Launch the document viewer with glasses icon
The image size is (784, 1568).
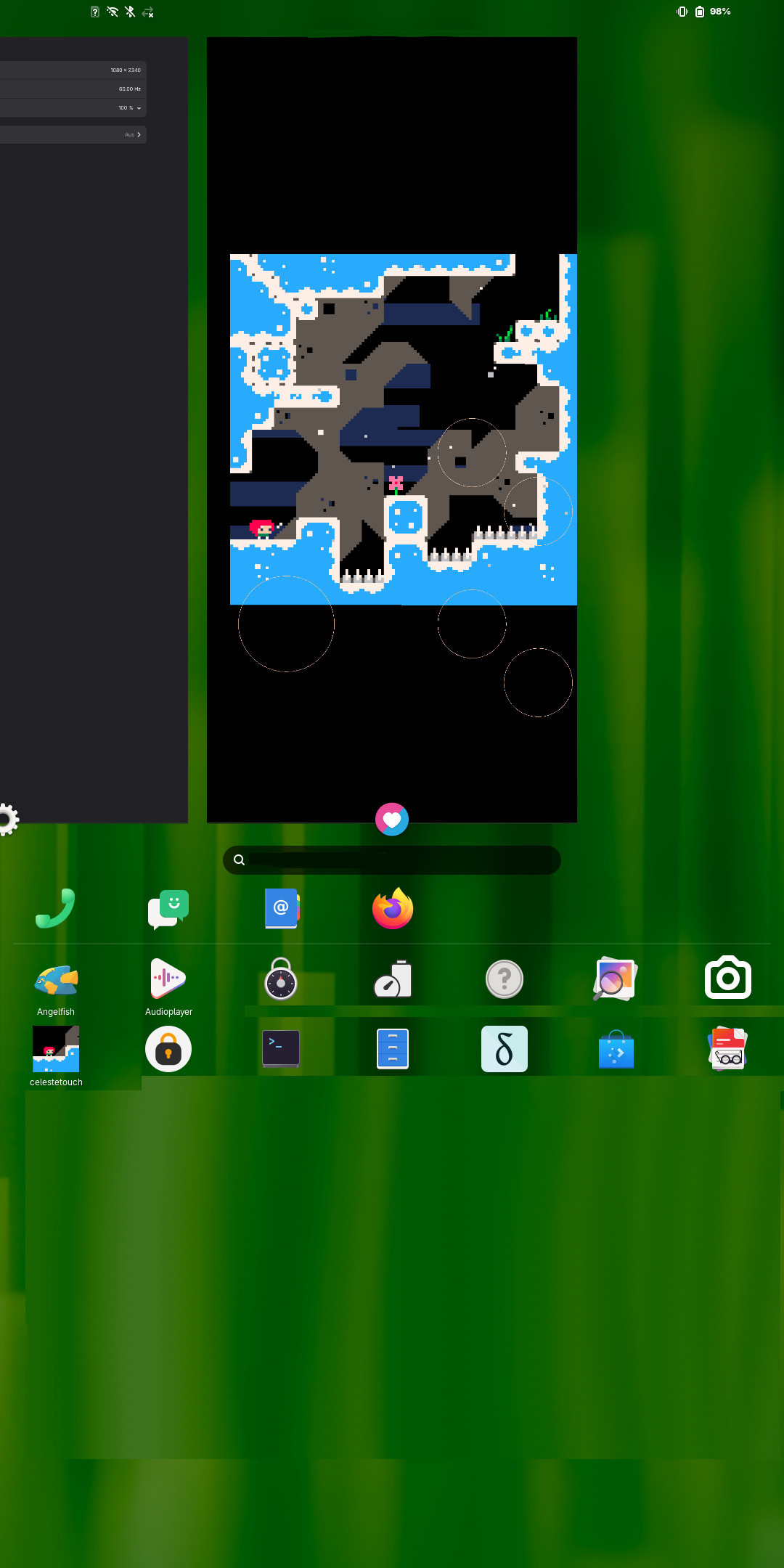click(x=728, y=1050)
